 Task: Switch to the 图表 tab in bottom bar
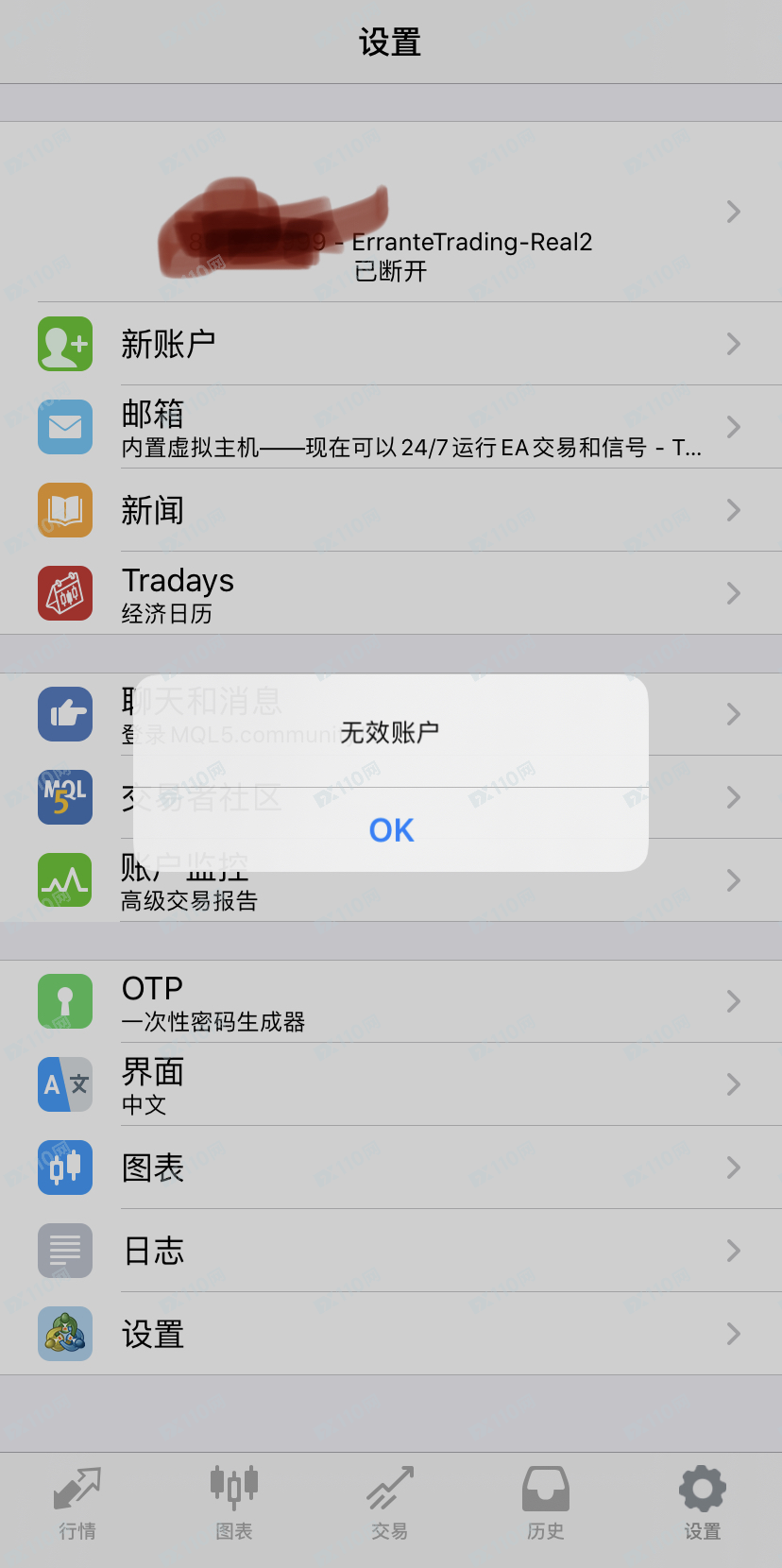[x=234, y=1504]
